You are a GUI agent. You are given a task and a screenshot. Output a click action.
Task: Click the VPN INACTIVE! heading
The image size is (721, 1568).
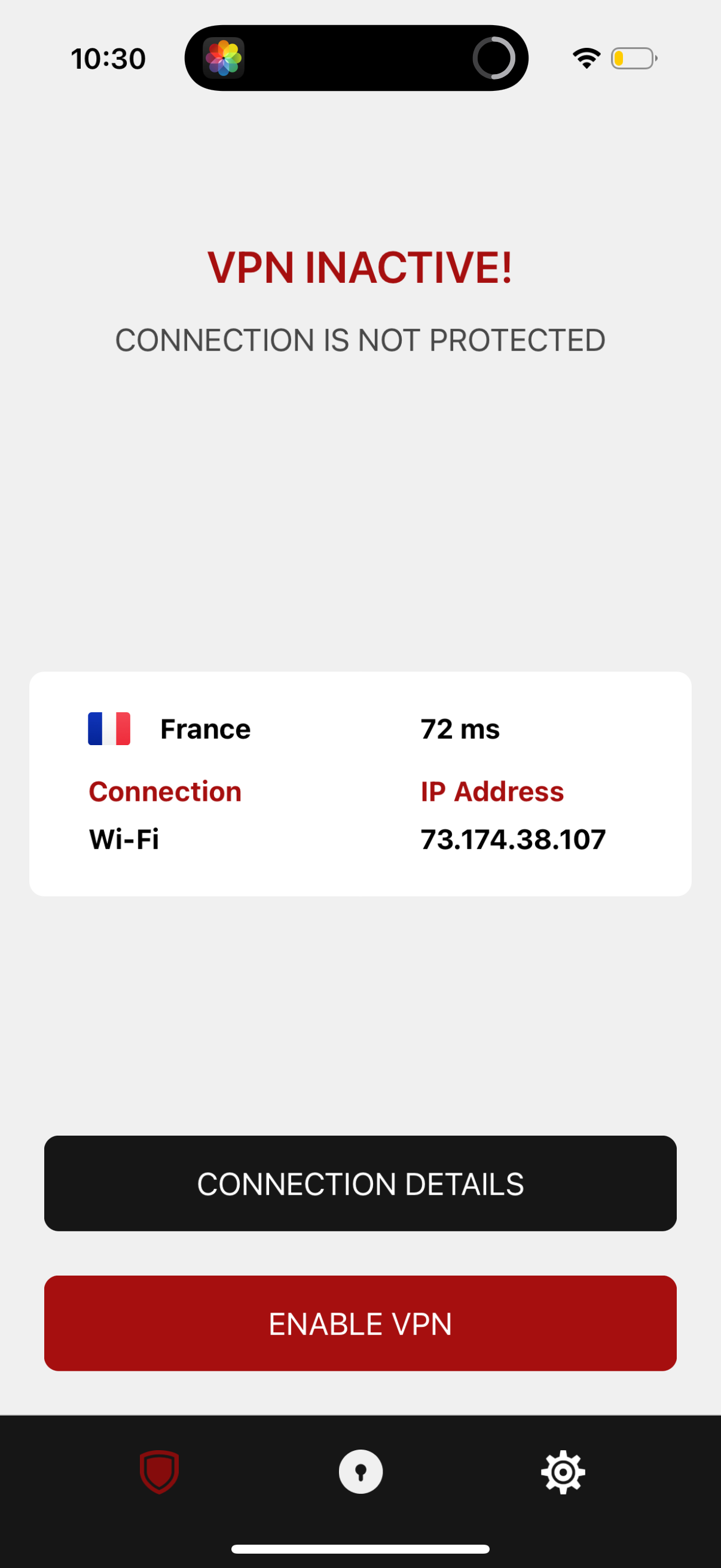(360, 268)
